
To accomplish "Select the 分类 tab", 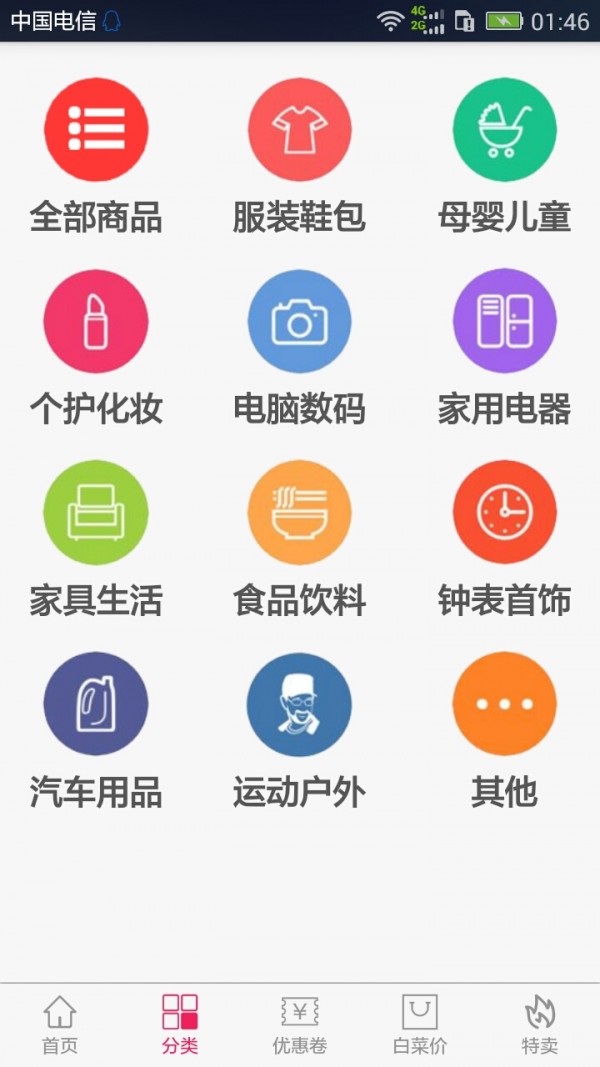I will [180, 1025].
